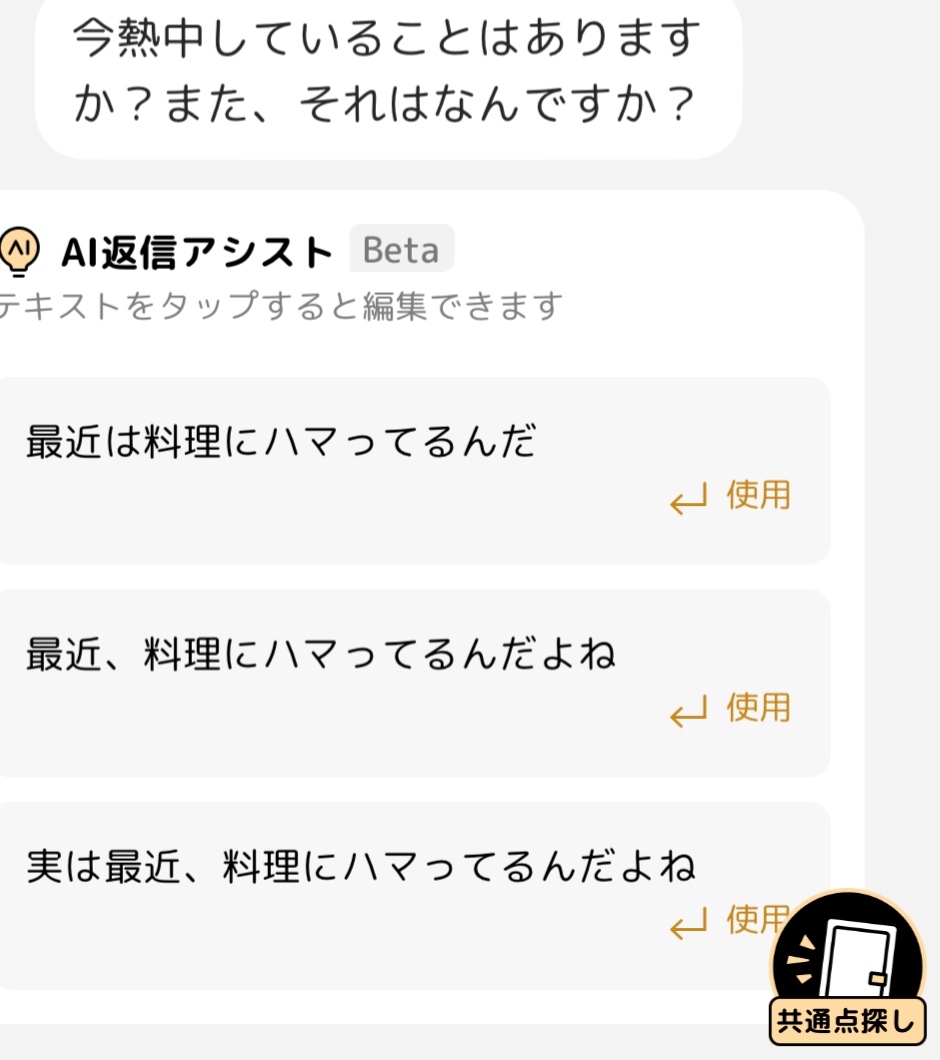Viewport: 940px width, 1060px height.
Task: Edit suggestion text 最近は料理にハマってるんだ
Action: (281, 442)
